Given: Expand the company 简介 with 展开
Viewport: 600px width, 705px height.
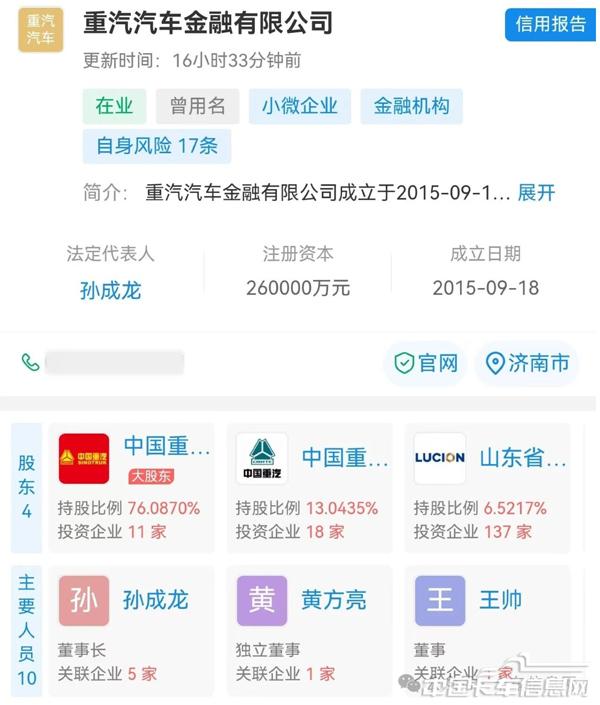Looking at the screenshot, I should click(536, 193).
